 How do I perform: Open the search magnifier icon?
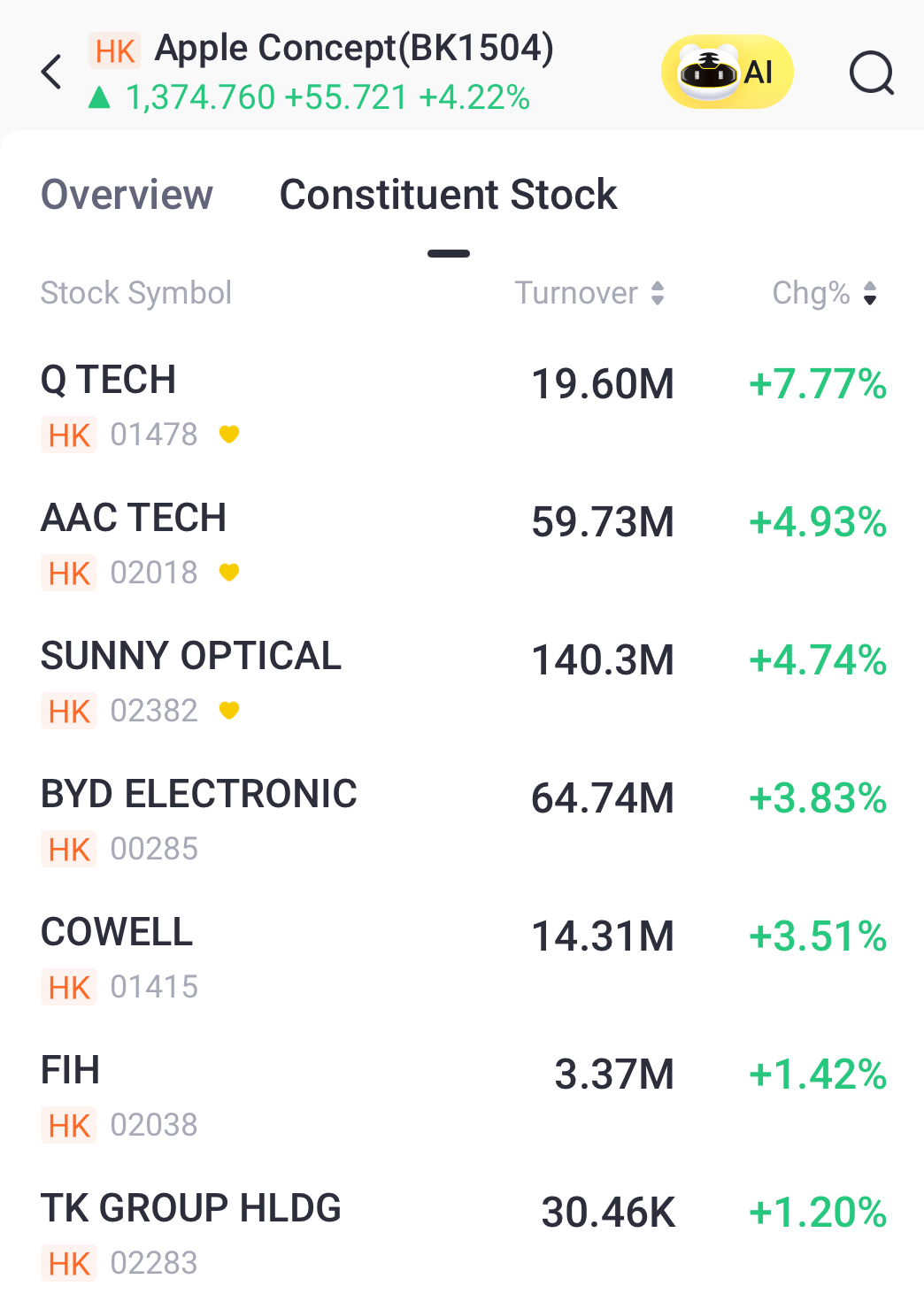coord(871,72)
